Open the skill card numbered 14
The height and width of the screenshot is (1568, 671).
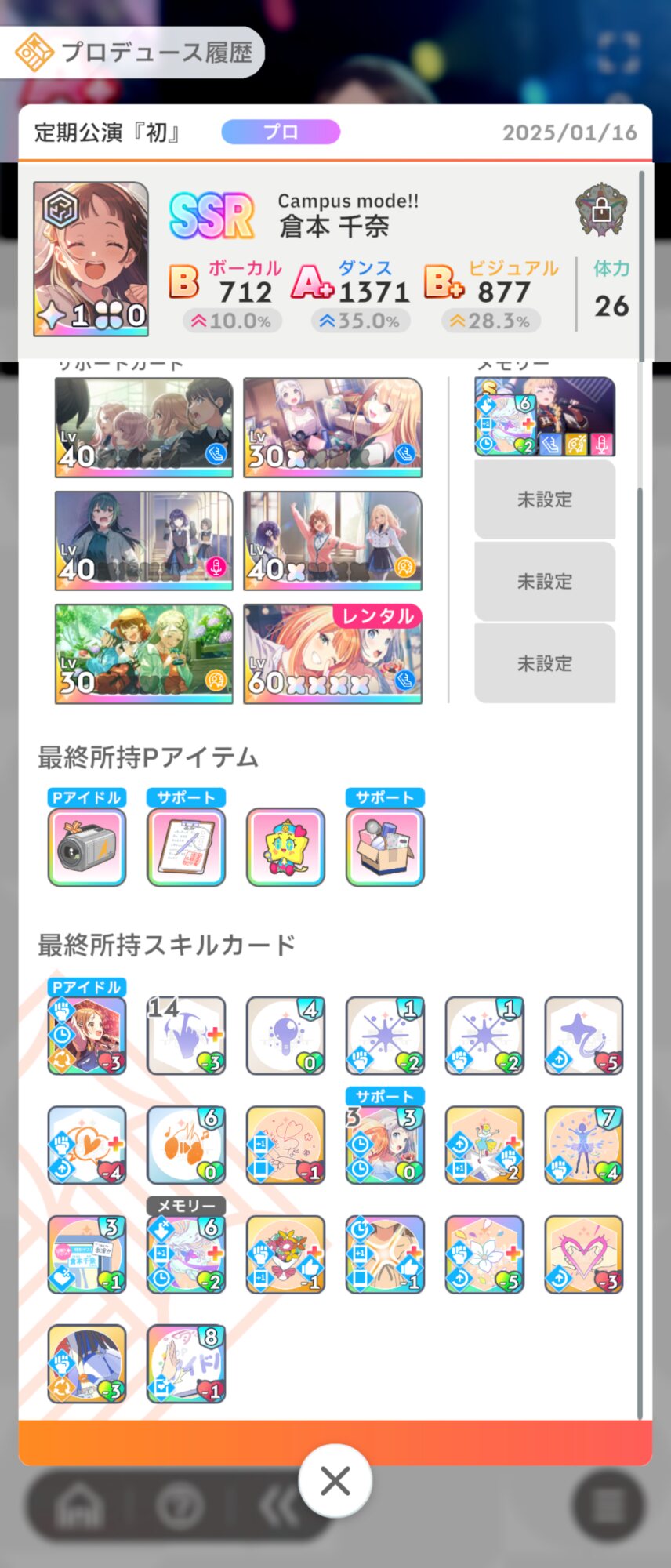(x=186, y=1036)
